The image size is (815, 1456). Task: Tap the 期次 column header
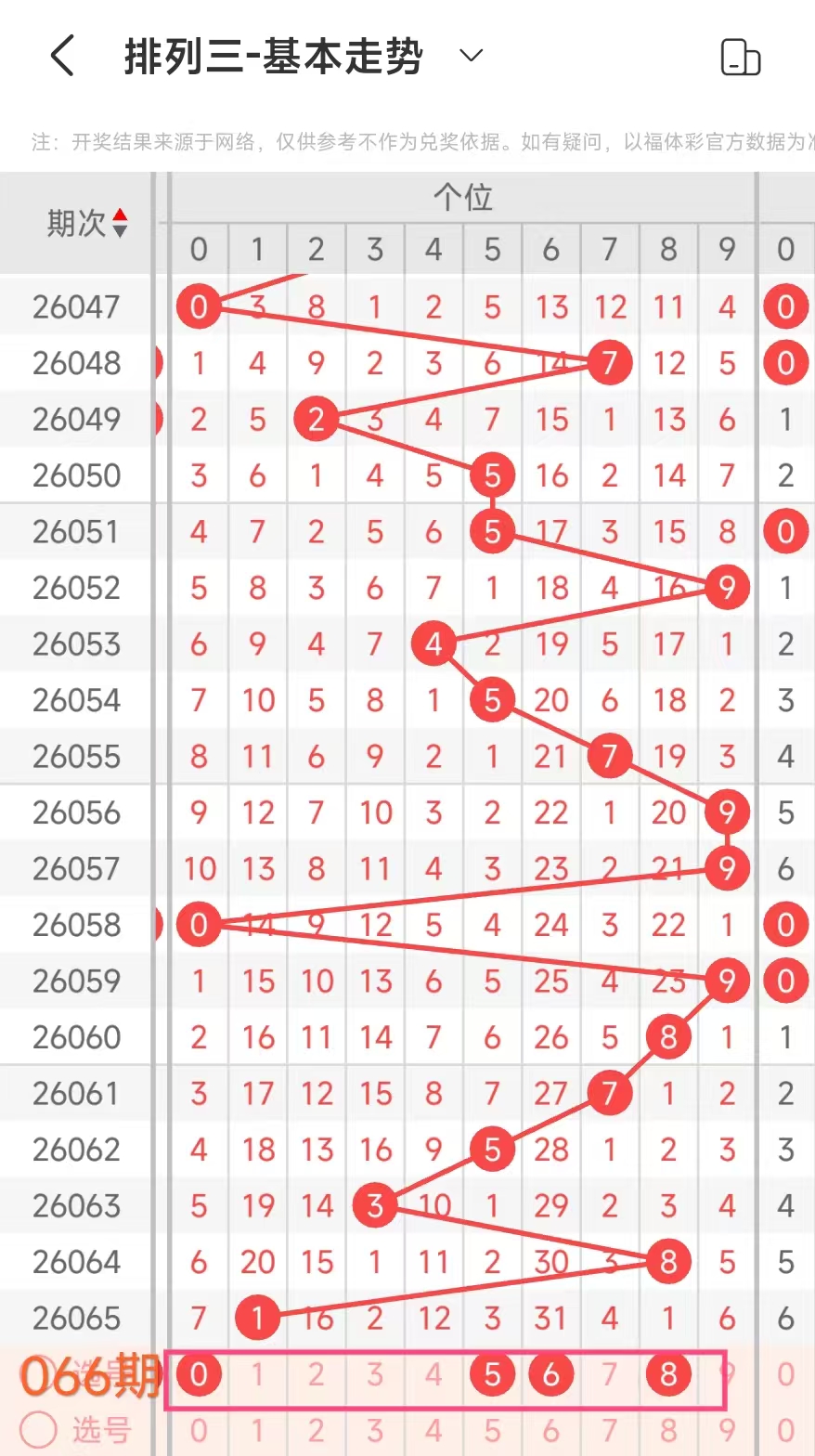point(74,223)
